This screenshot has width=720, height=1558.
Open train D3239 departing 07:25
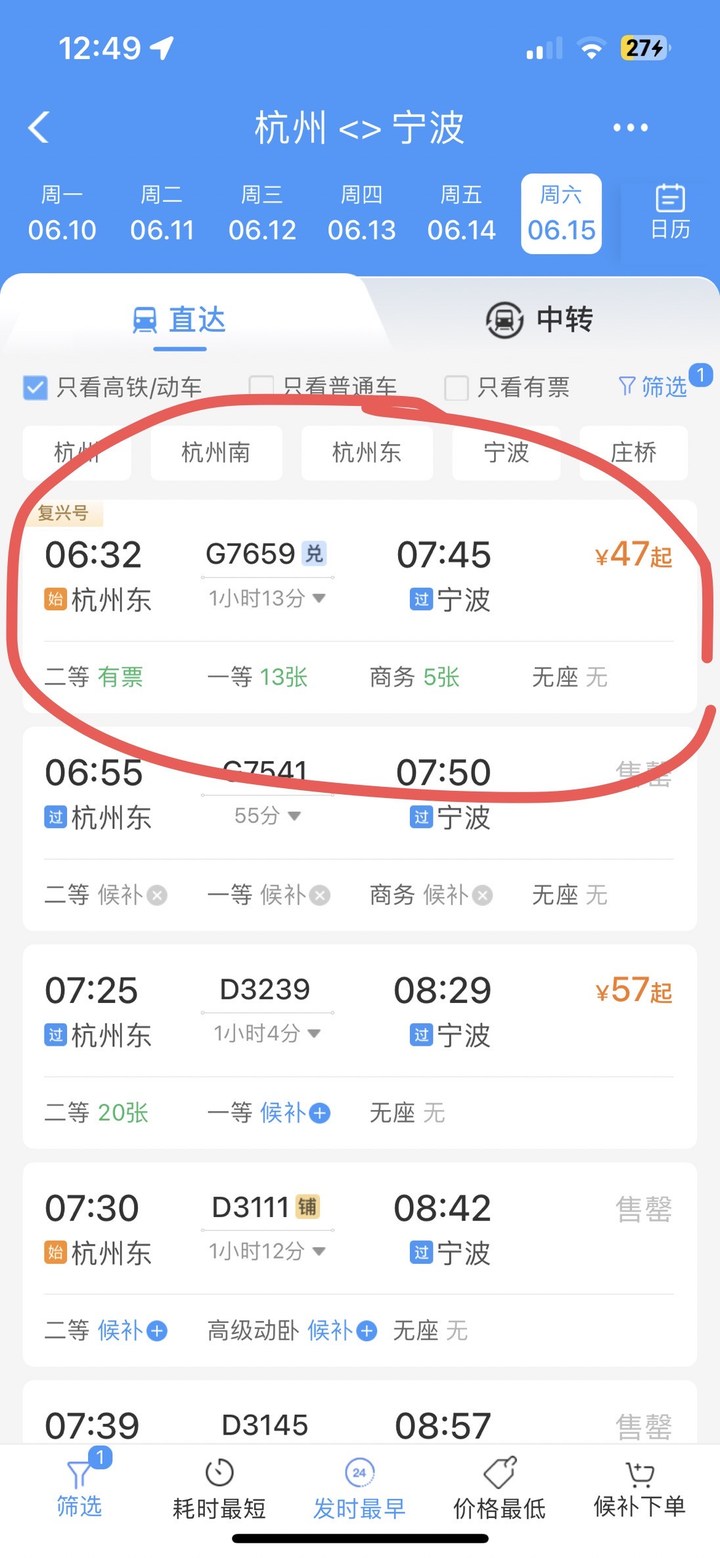[x=360, y=1046]
